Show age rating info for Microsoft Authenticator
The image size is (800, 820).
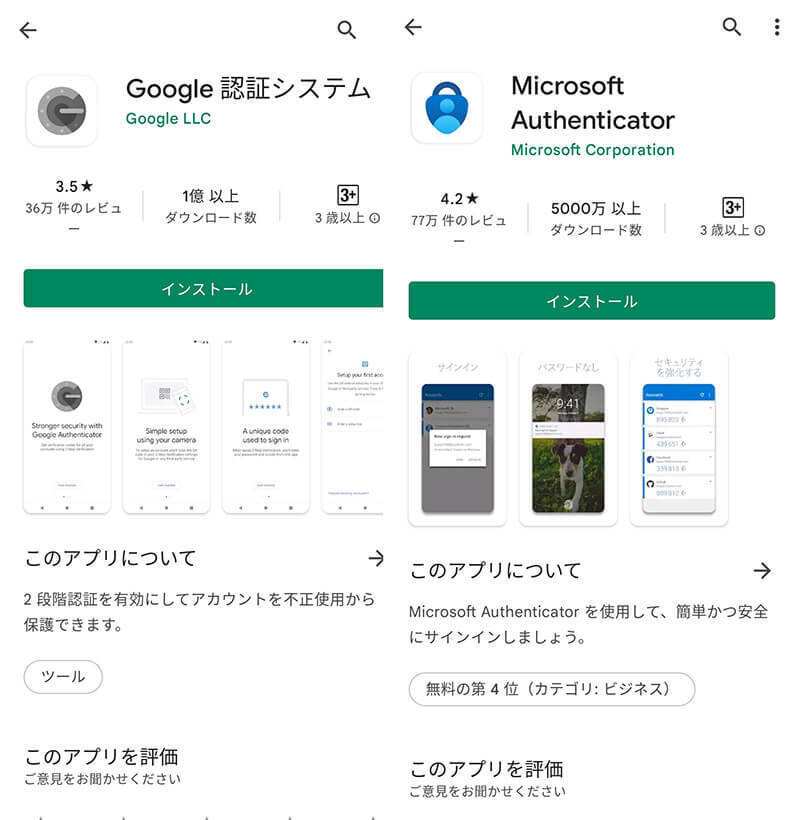click(x=759, y=230)
